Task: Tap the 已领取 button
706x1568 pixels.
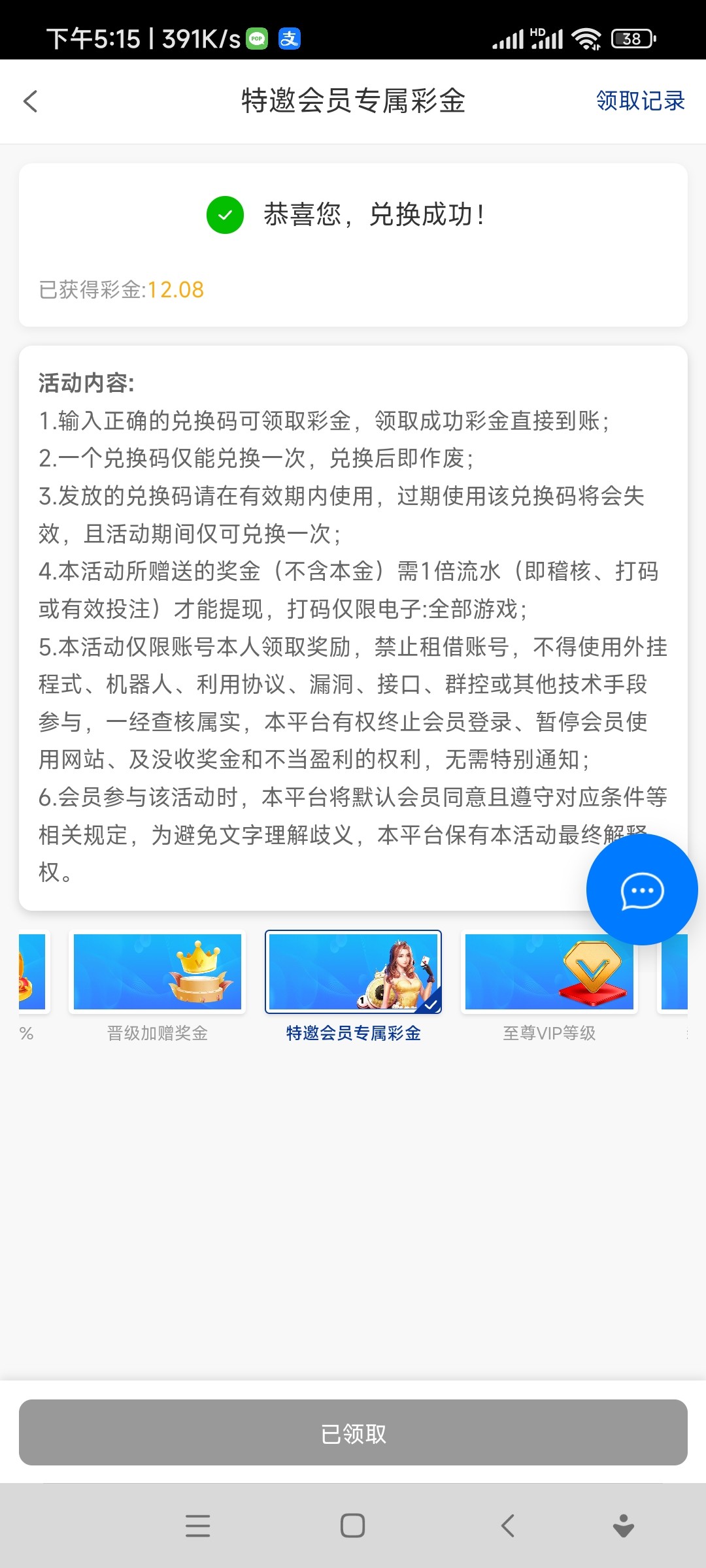Action: click(353, 1433)
